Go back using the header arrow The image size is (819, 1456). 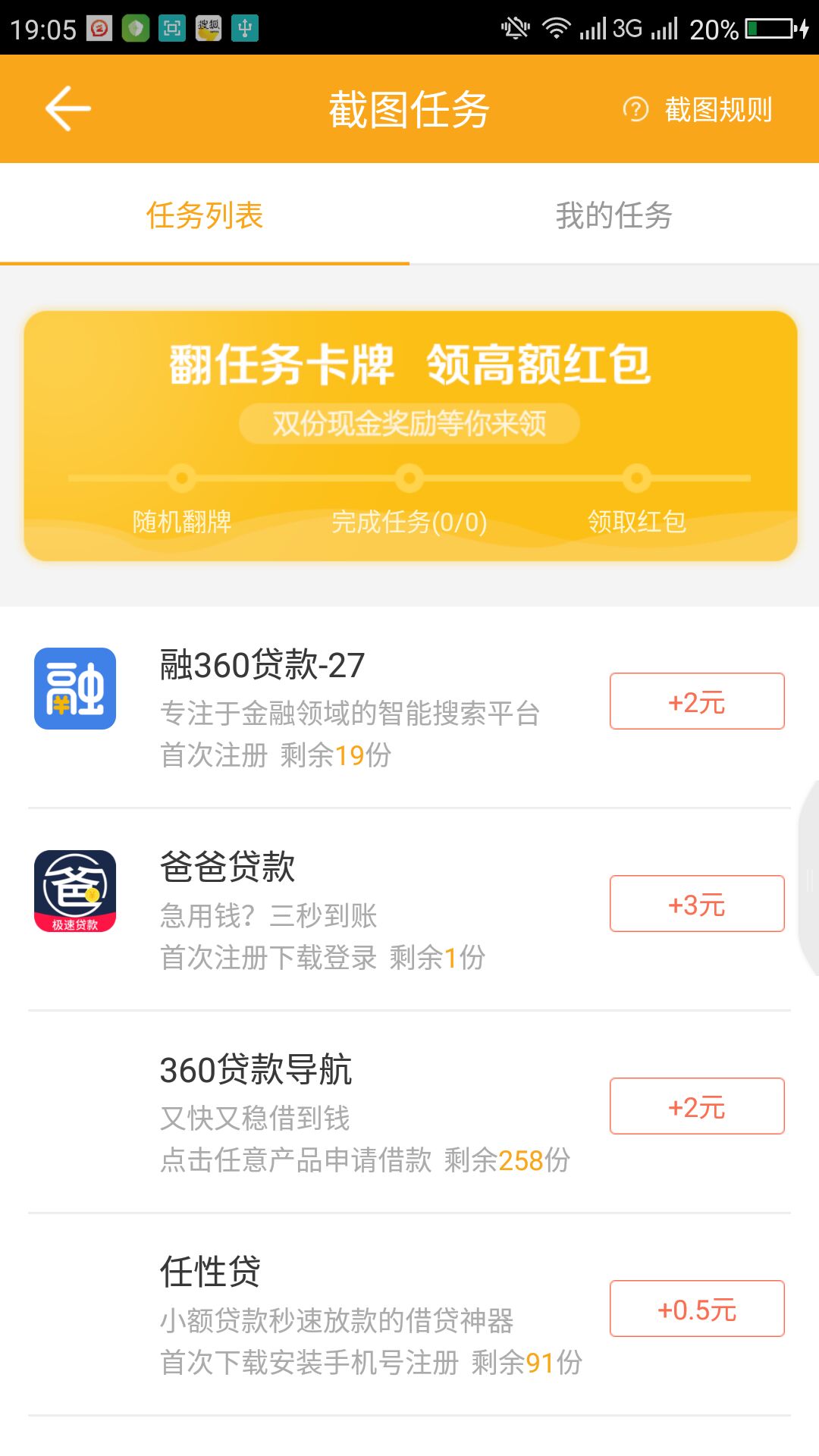coord(68,109)
